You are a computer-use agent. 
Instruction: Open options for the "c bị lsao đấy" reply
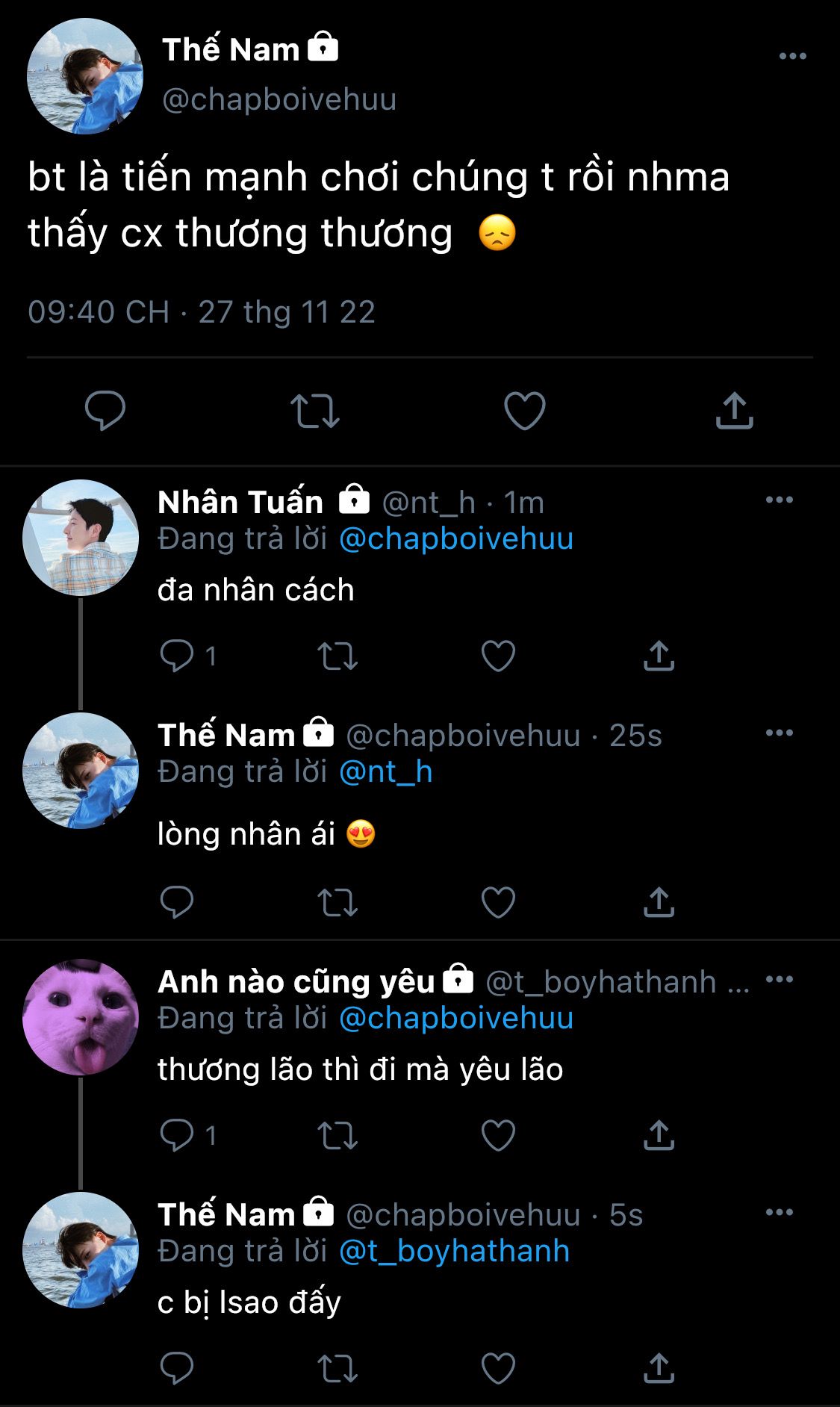[x=780, y=1212]
